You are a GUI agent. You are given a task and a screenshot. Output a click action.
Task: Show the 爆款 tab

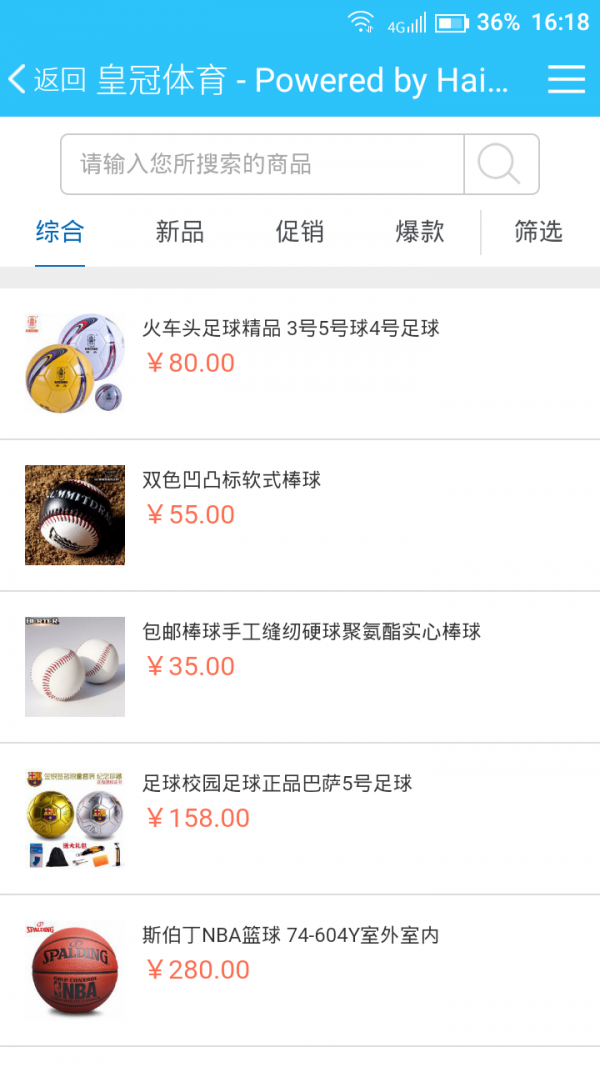pos(420,232)
